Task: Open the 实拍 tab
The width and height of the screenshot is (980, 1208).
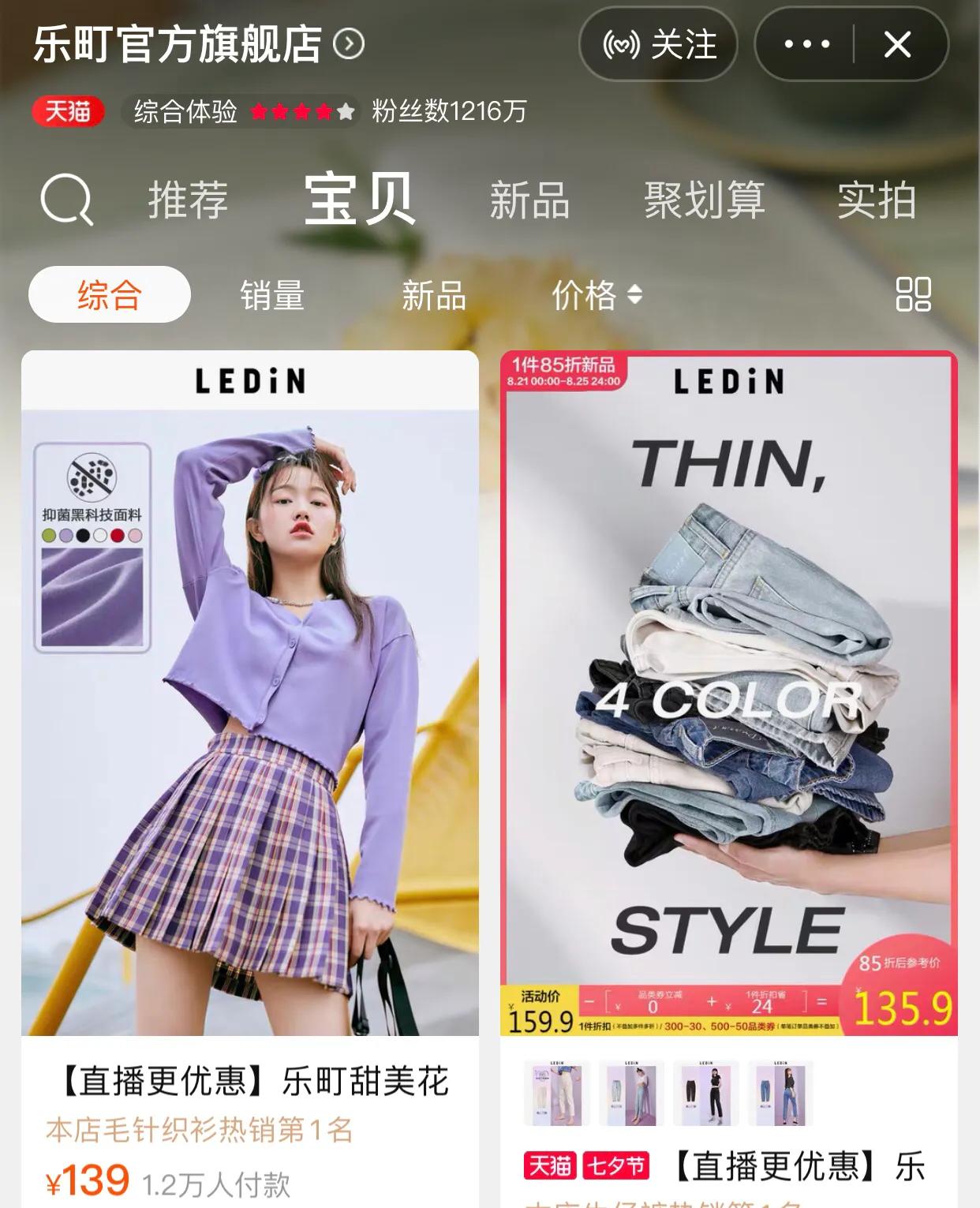Action: point(878,201)
